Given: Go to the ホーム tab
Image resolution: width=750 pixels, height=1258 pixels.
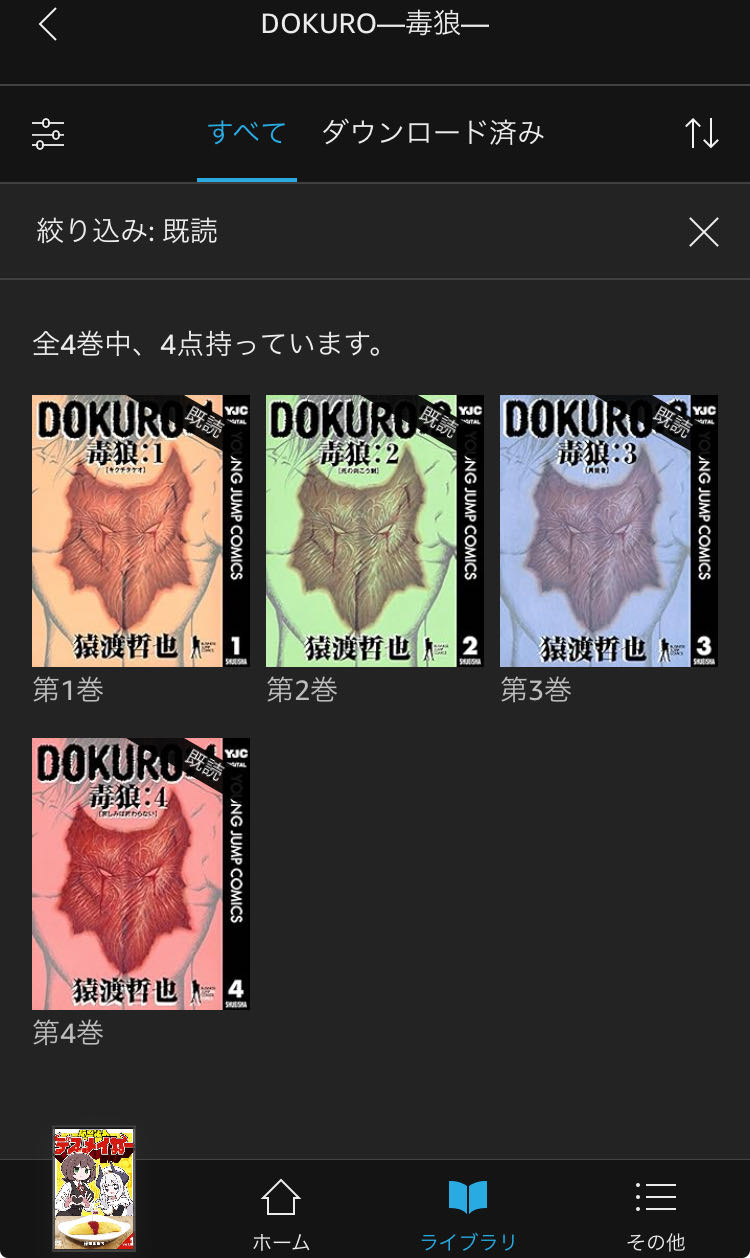Looking at the screenshot, I should click(281, 1212).
